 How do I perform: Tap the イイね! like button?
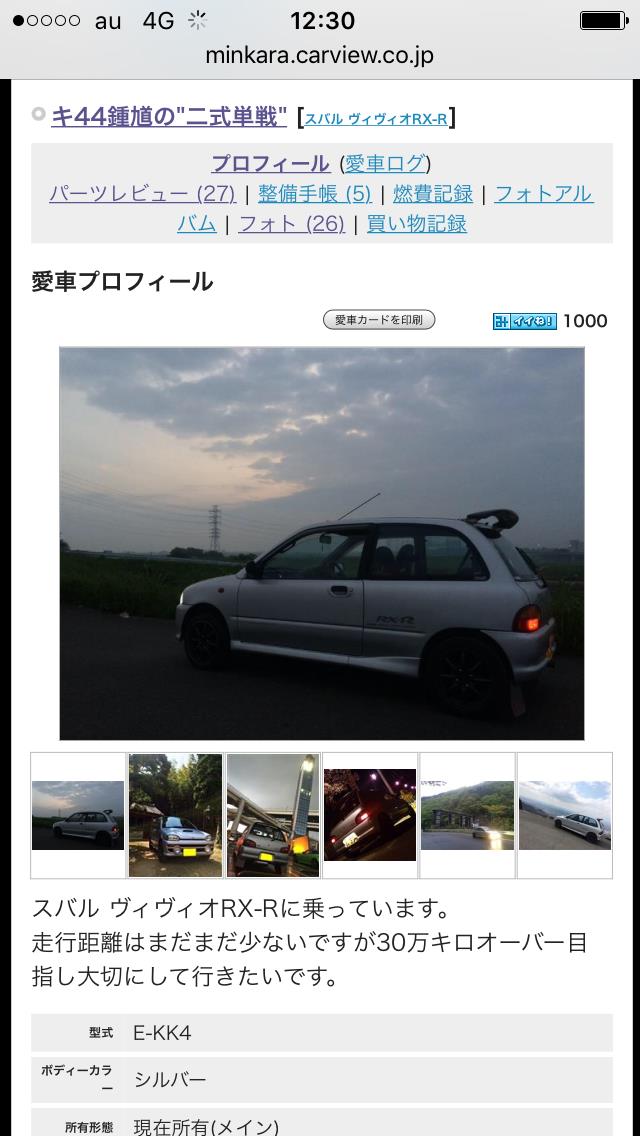524,321
